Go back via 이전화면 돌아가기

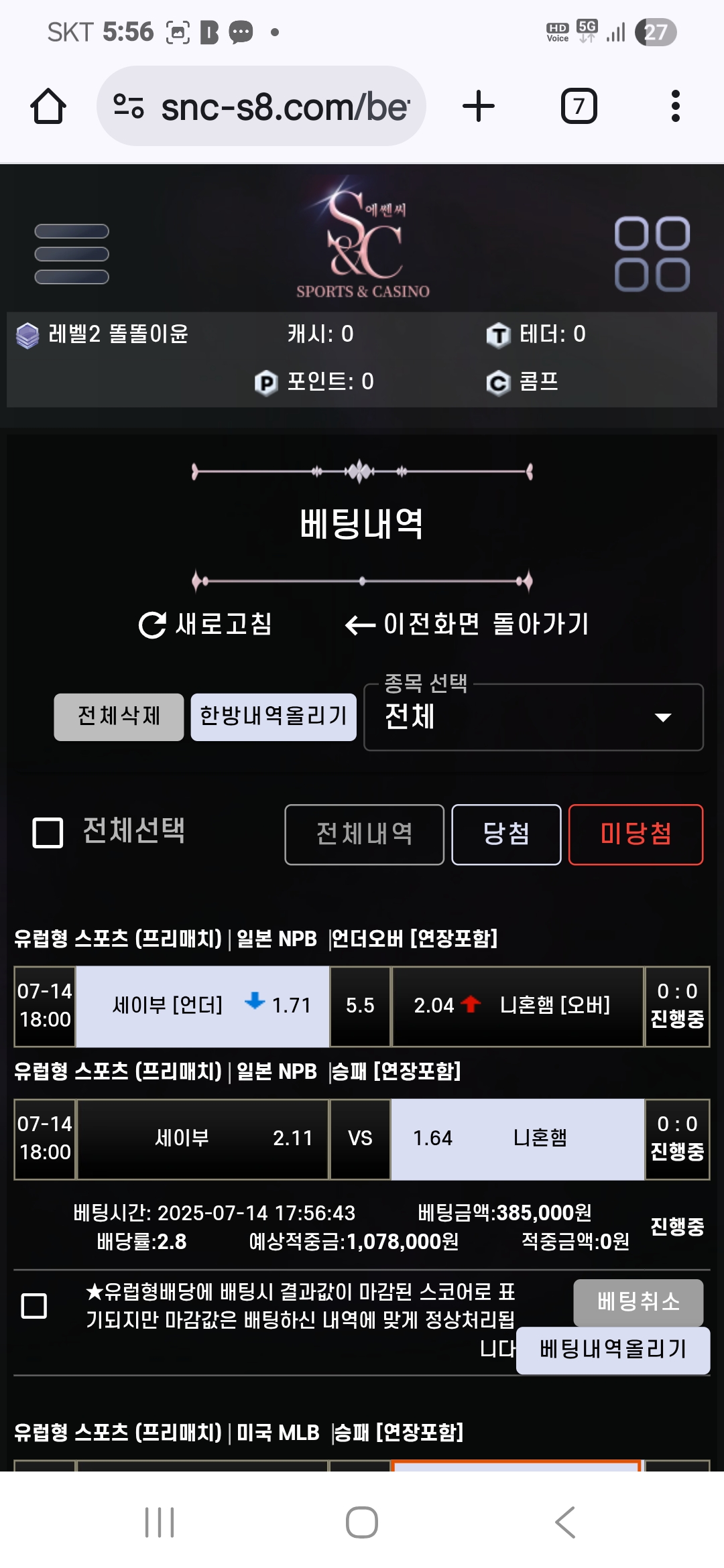(467, 624)
